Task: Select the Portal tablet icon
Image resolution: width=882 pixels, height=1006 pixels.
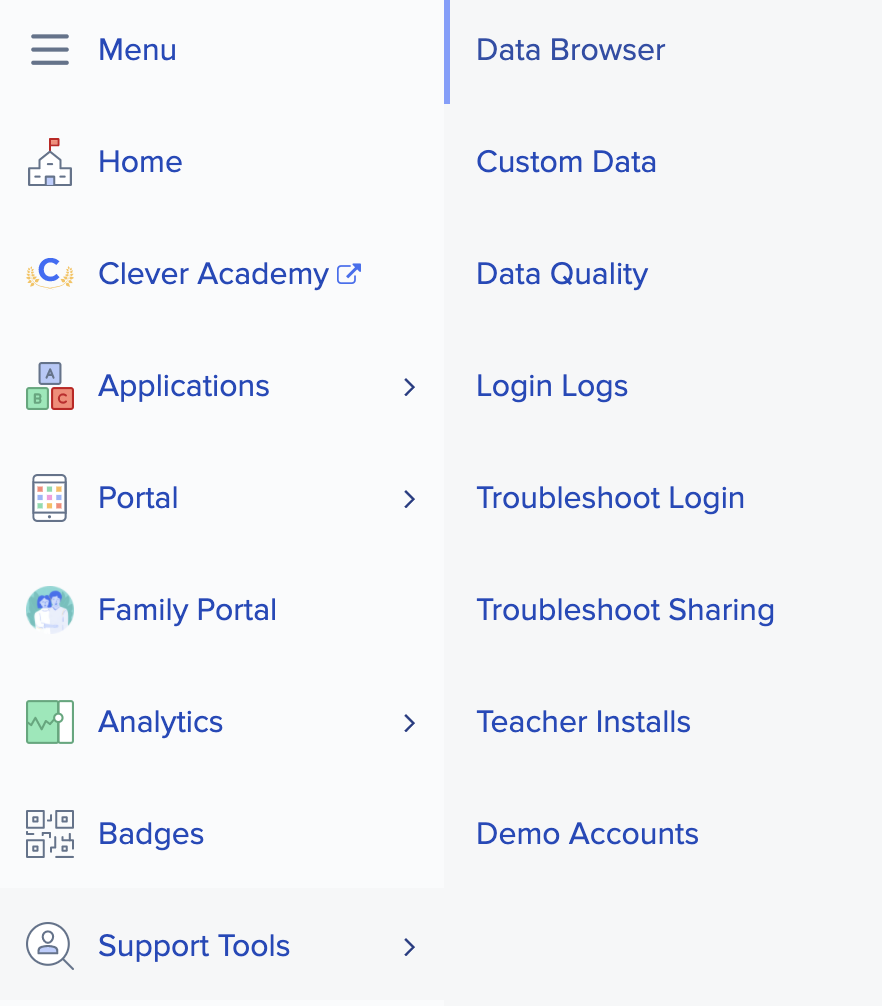Action: pos(50,497)
